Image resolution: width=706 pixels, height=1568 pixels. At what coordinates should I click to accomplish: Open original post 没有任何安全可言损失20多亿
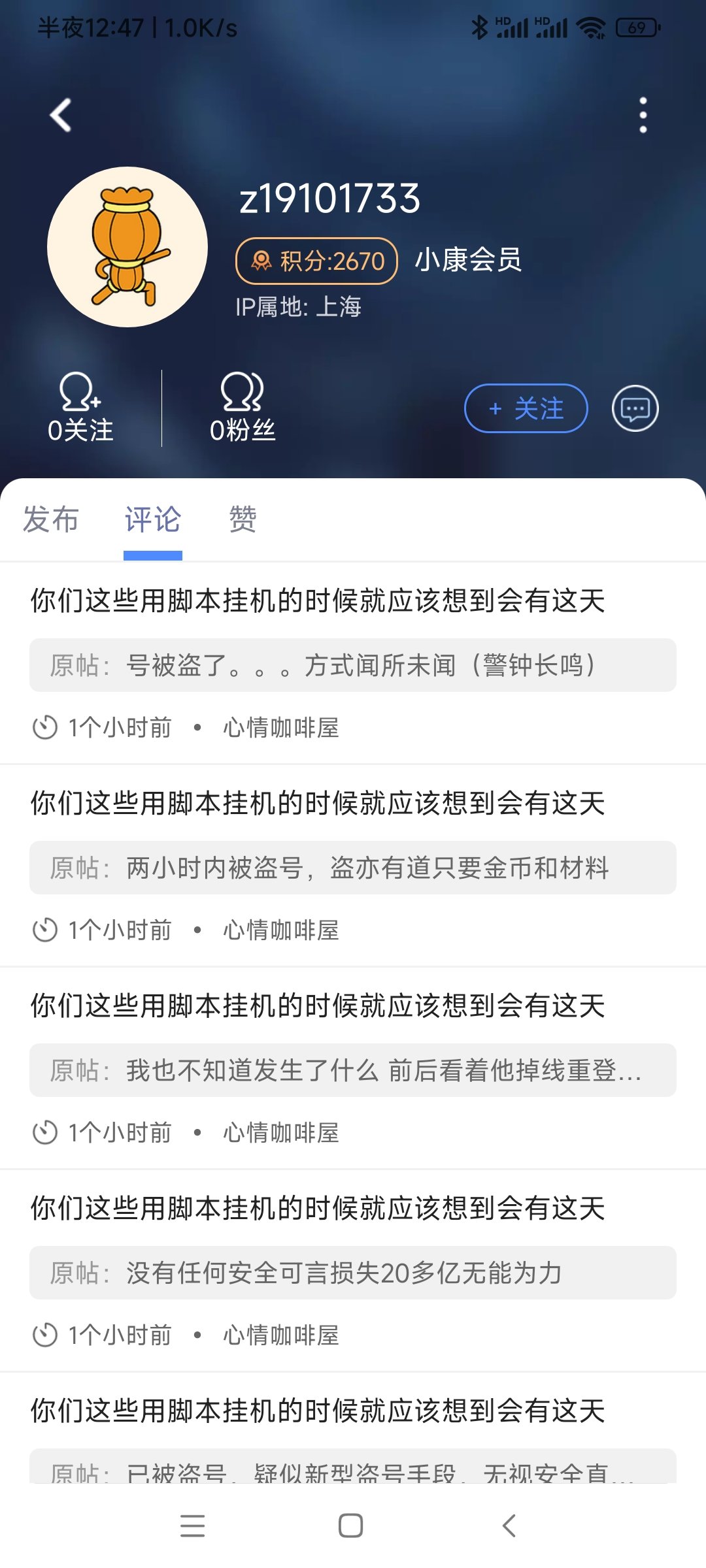(353, 1273)
